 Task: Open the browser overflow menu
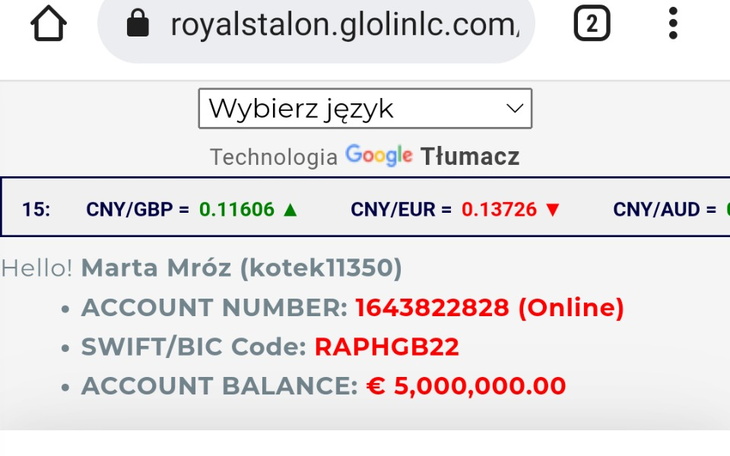pos(673,24)
